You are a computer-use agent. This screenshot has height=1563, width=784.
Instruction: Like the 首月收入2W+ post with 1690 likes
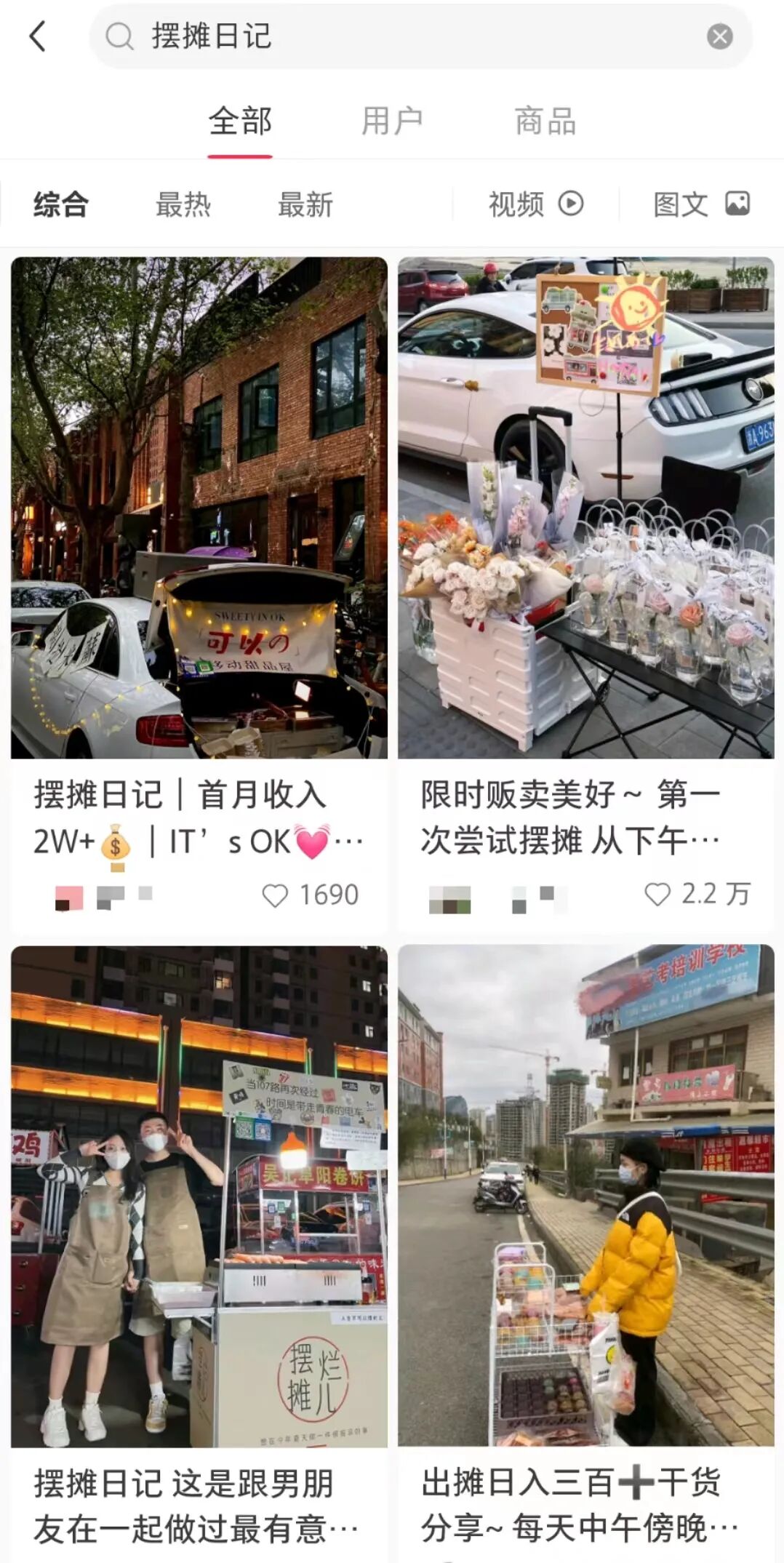(275, 895)
